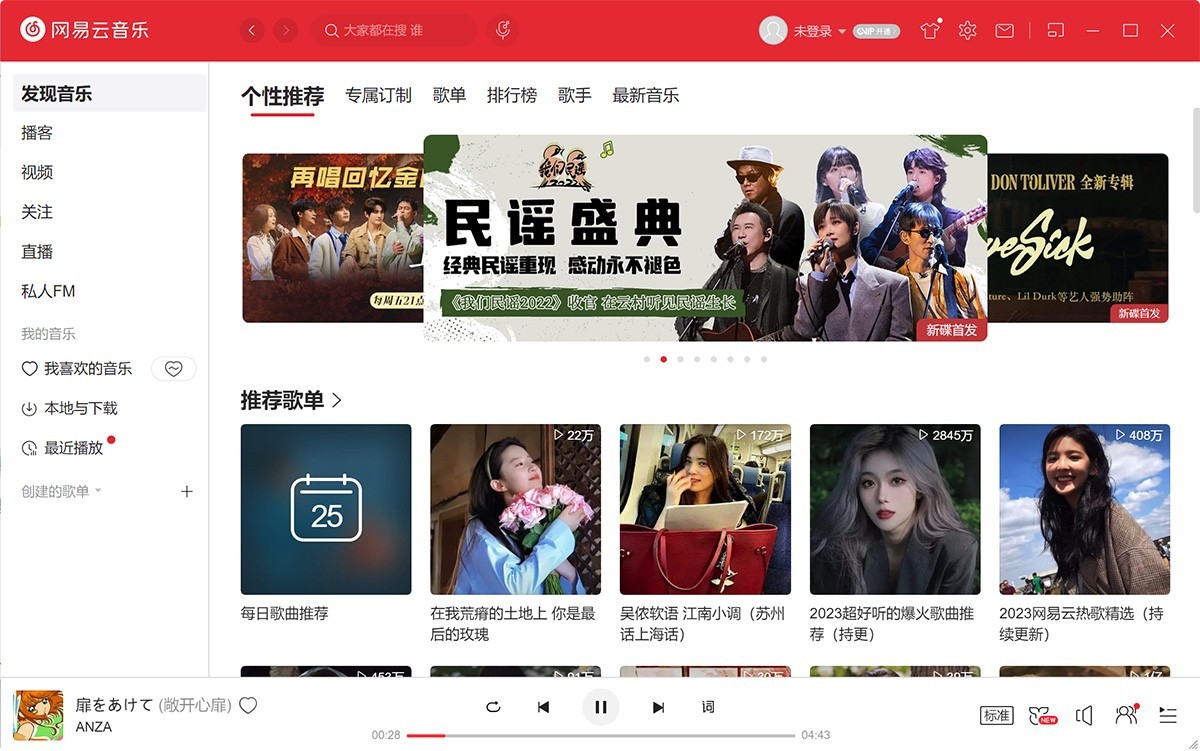
Task: Like the song 扉をあけて with the heart
Action: pyautogui.click(x=248, y=705)
